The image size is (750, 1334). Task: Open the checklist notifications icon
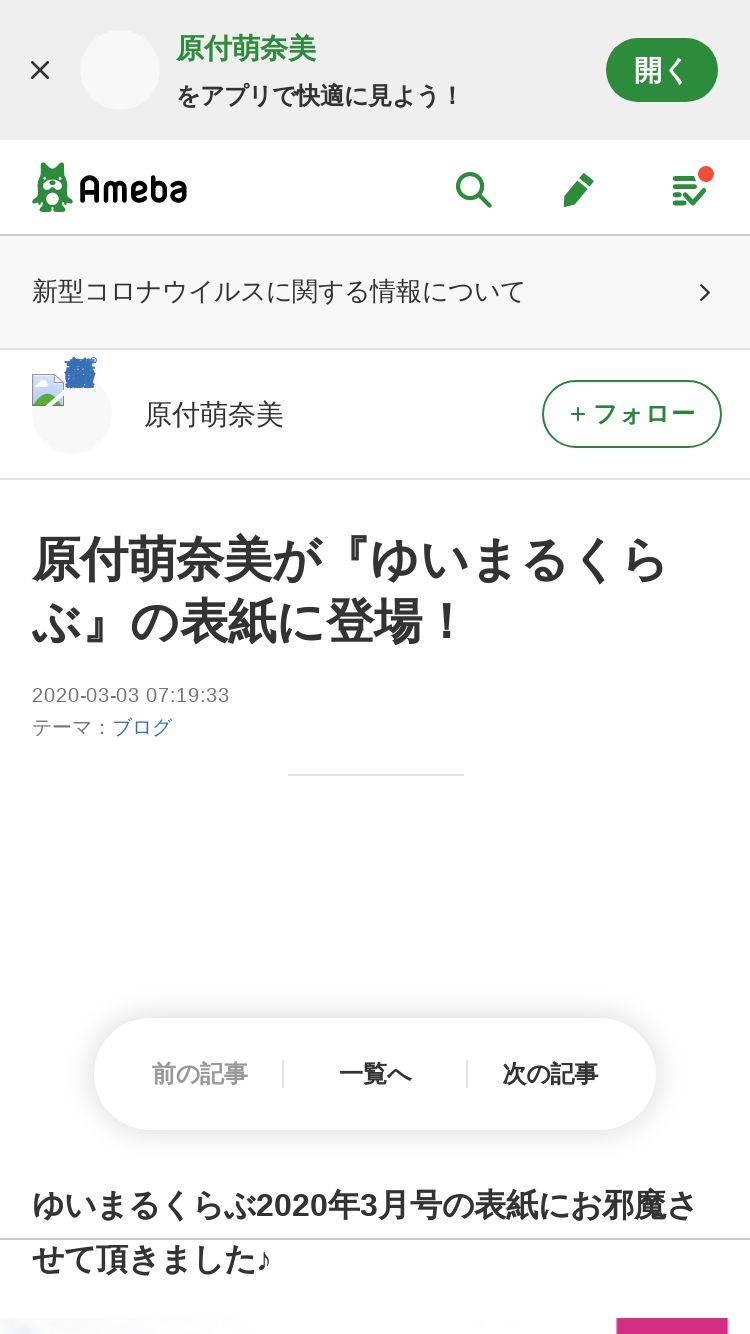coord(689,189)
